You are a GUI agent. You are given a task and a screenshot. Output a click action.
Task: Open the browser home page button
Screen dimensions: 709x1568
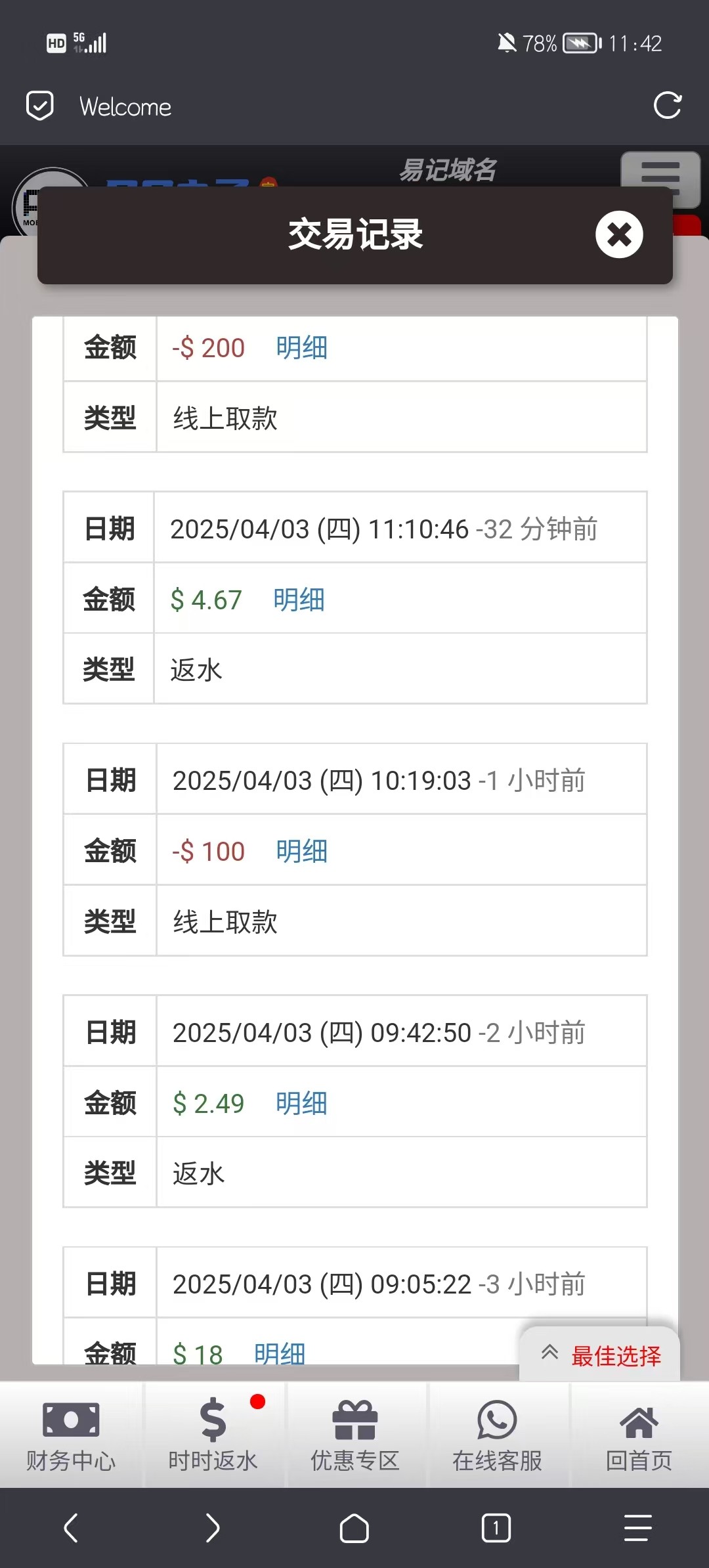354,1528
